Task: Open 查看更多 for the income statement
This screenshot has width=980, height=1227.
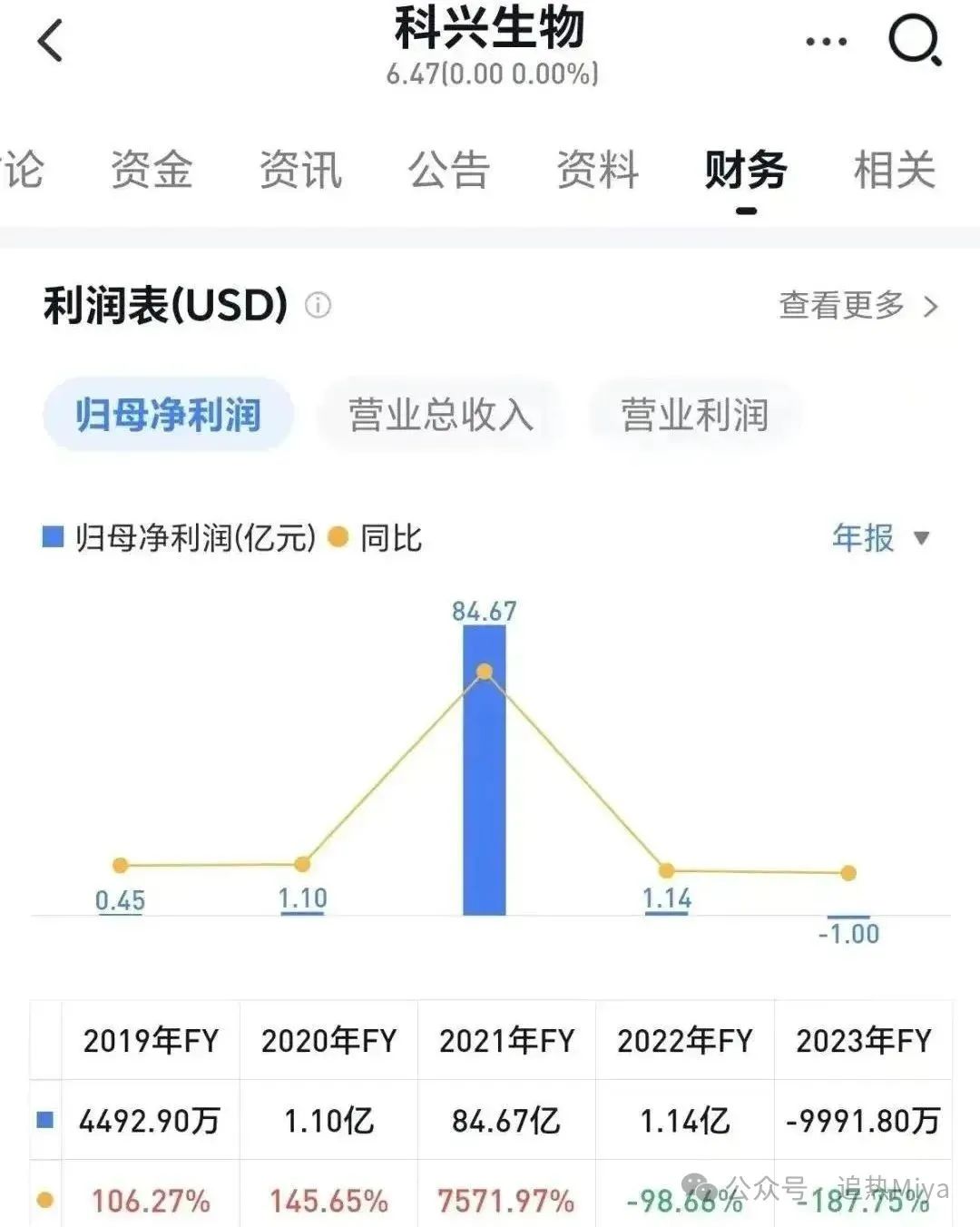Action: (857, 306)
